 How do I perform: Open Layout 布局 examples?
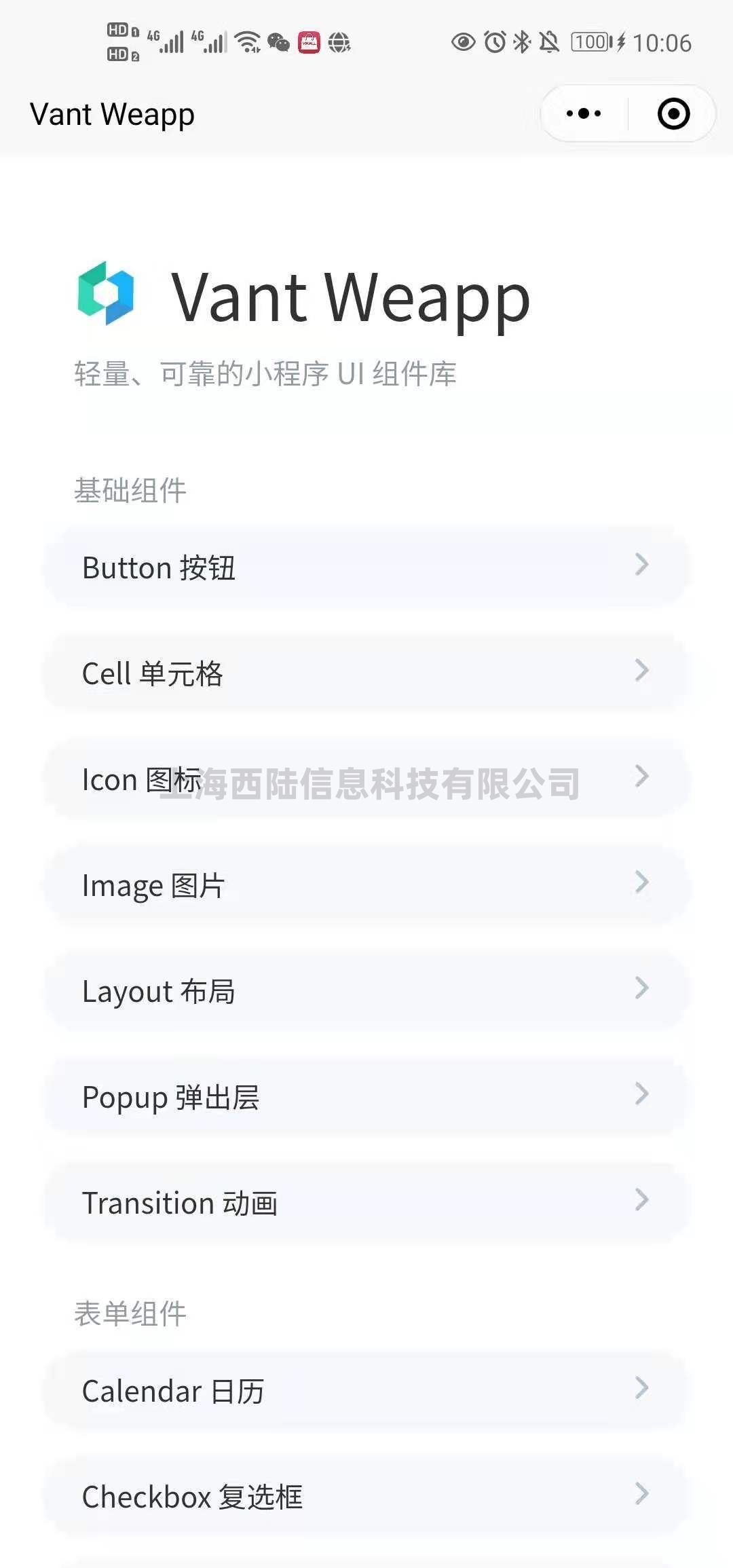point(366,991)
